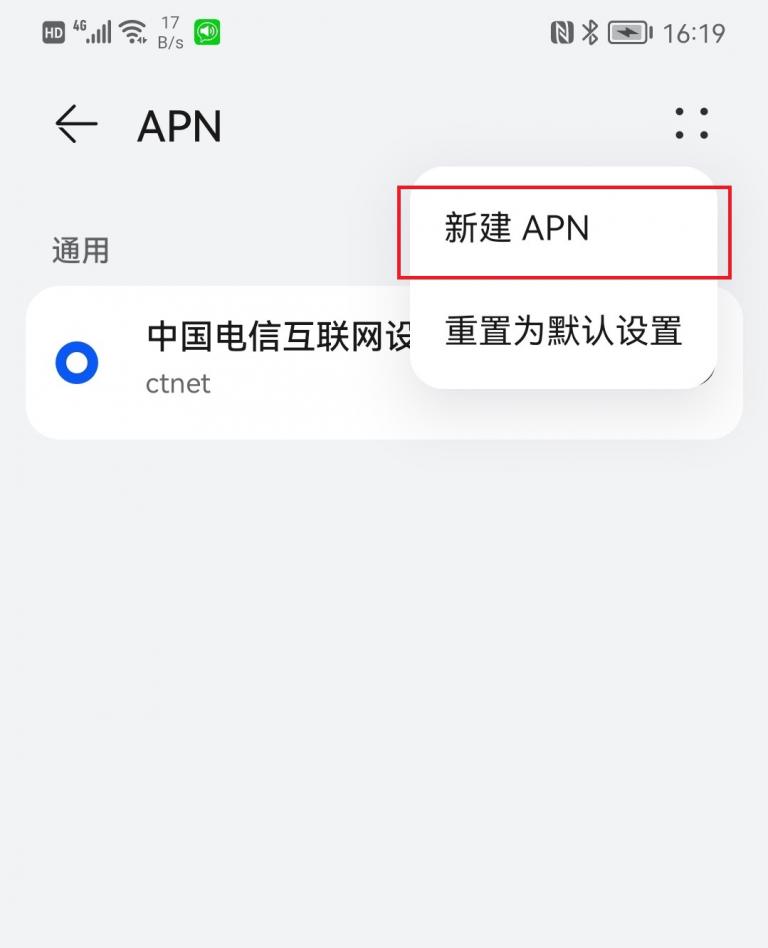Select the 中国电信互联网设置 ctnet radio button
The image size is (768, 948).
[x=77, y=363]
